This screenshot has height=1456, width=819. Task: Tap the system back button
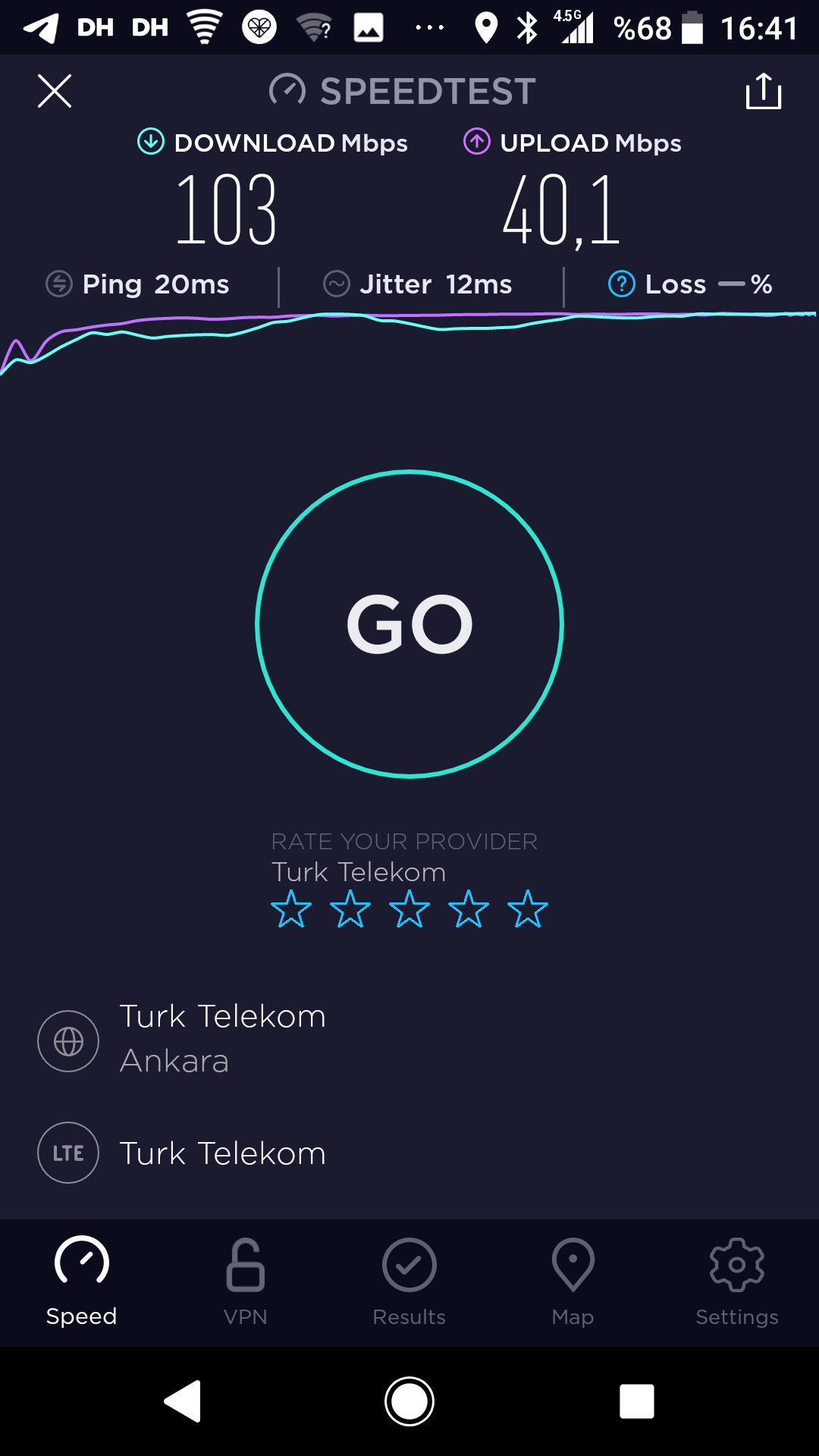point(183,1401)
